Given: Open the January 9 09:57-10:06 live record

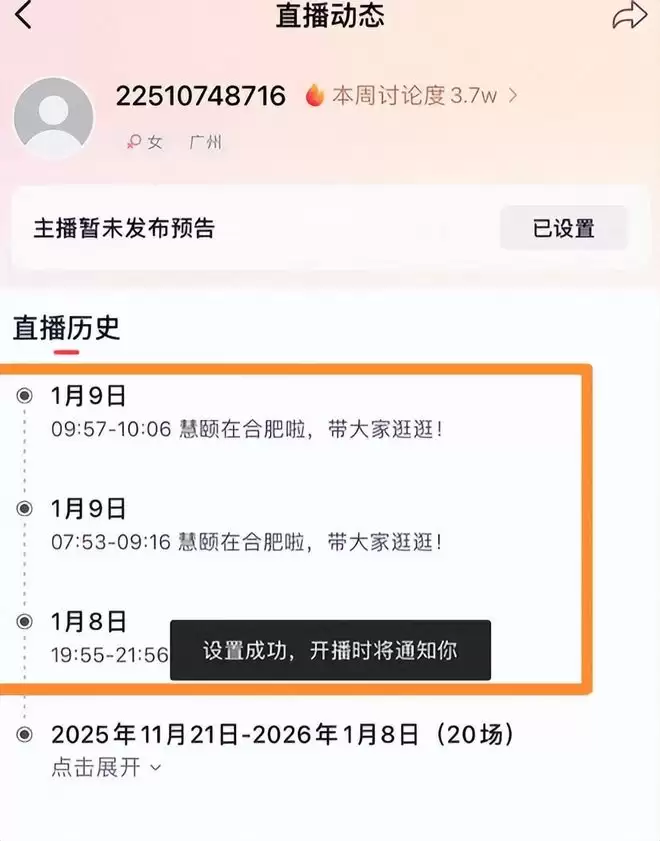Looking at the screenshot, I should tap(247, 429).
